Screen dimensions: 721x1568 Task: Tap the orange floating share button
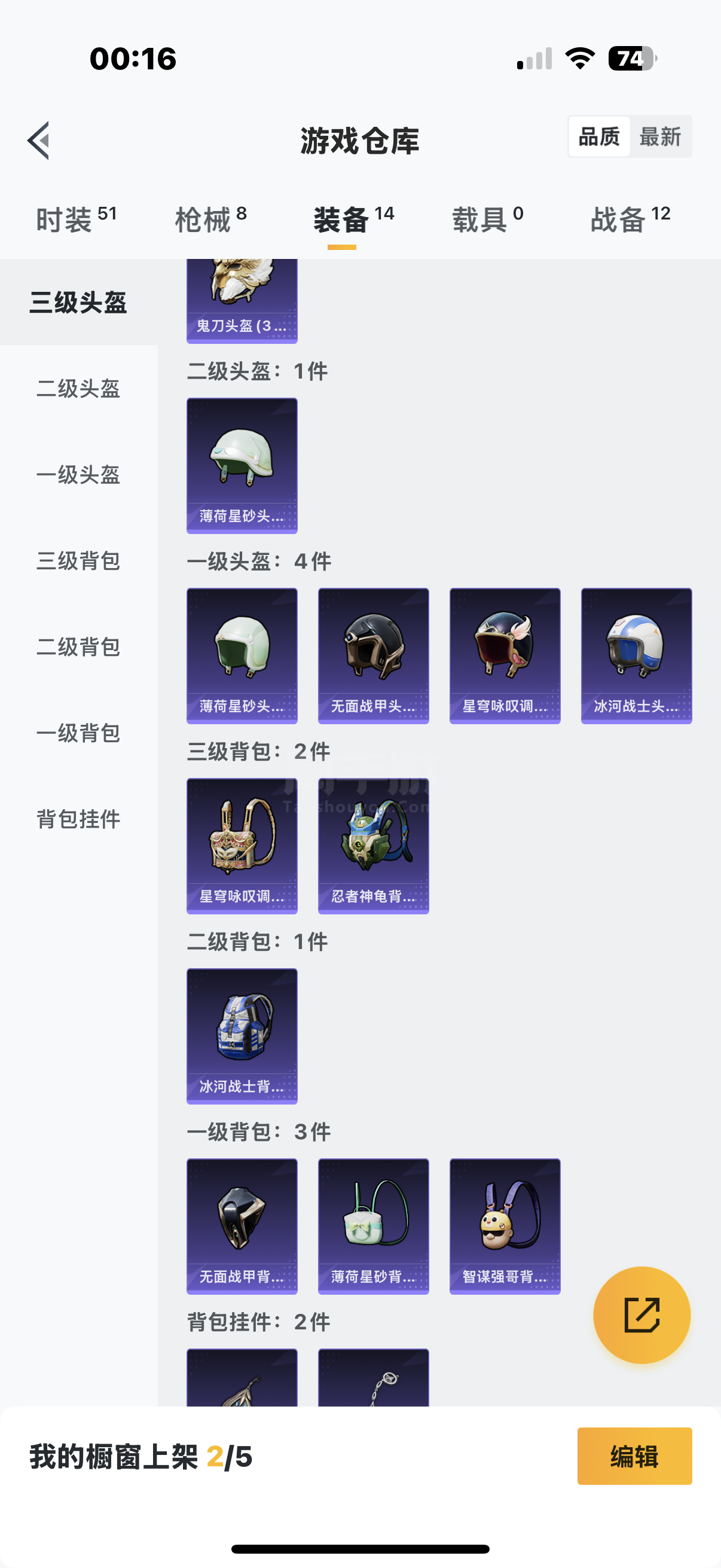(x=641, y=1315)
